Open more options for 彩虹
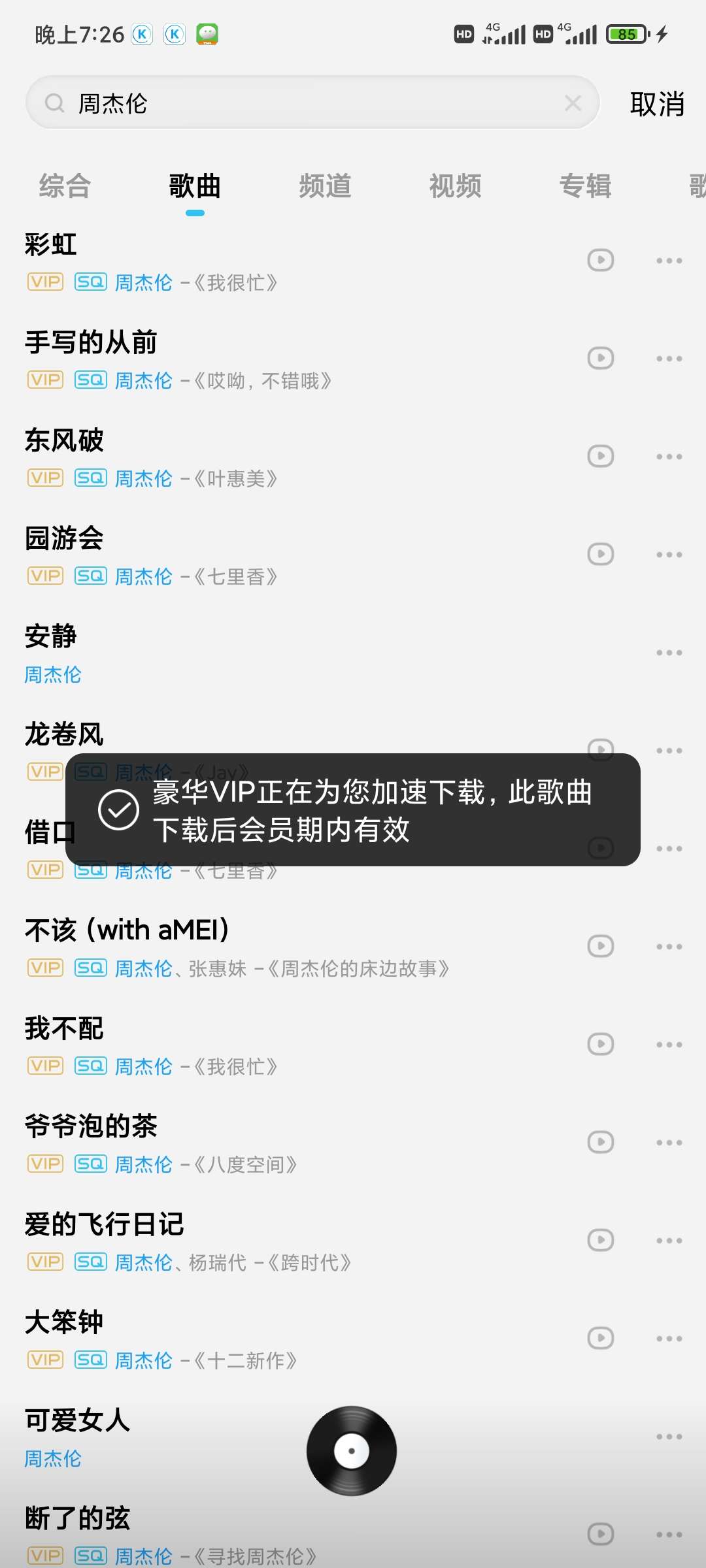 click(669, 261)
